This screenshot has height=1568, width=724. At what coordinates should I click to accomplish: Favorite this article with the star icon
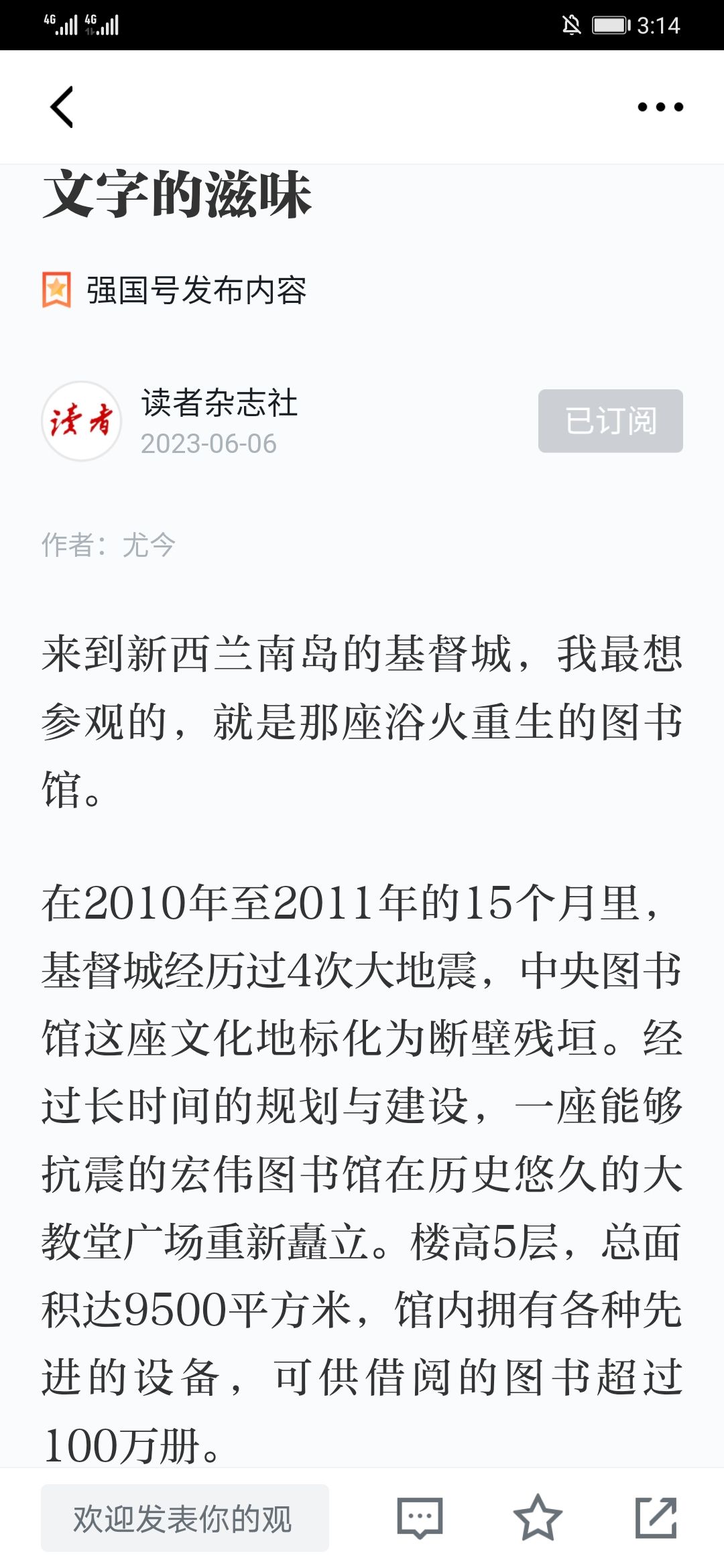click(538, 1518)
